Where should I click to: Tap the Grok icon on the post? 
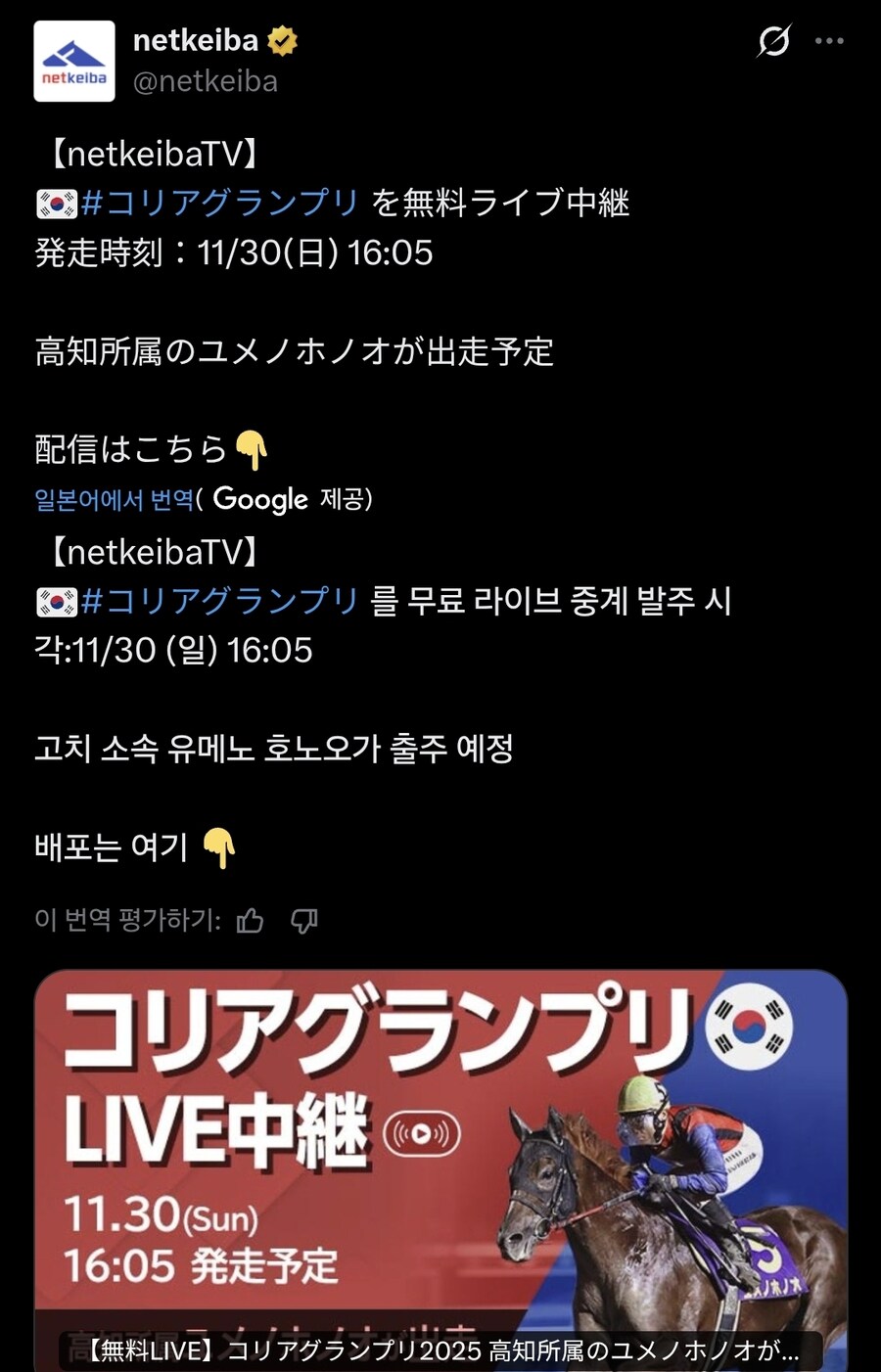773,41
